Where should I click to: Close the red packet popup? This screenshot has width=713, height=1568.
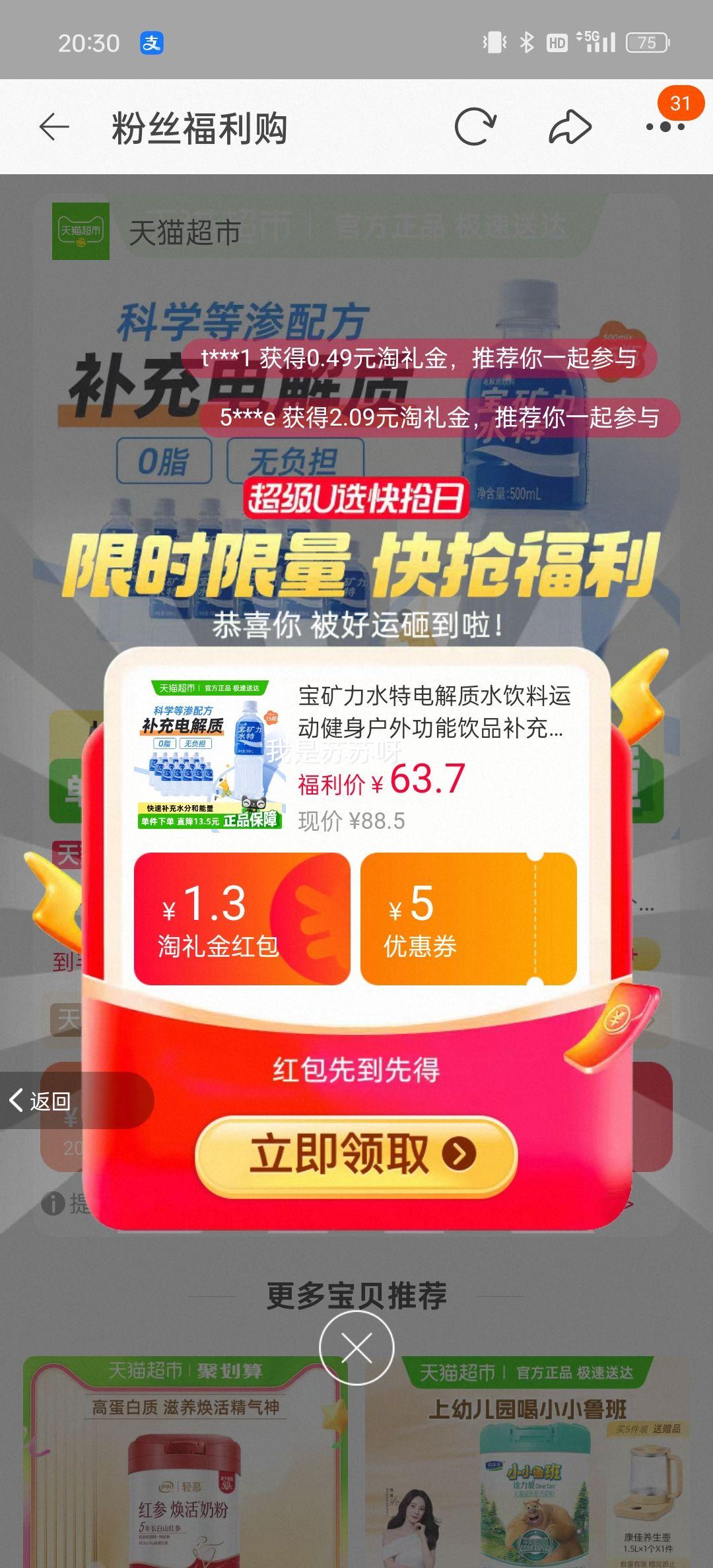click(356, 1348)
